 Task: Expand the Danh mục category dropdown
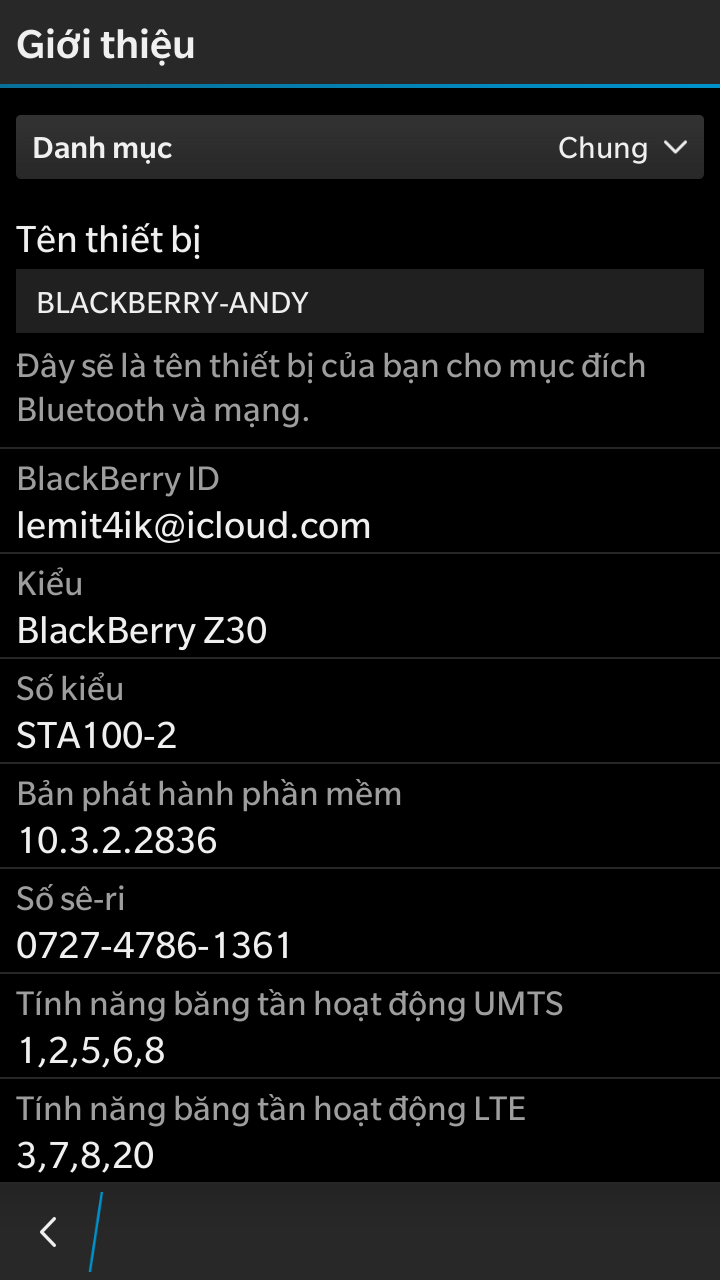(360, 148)
